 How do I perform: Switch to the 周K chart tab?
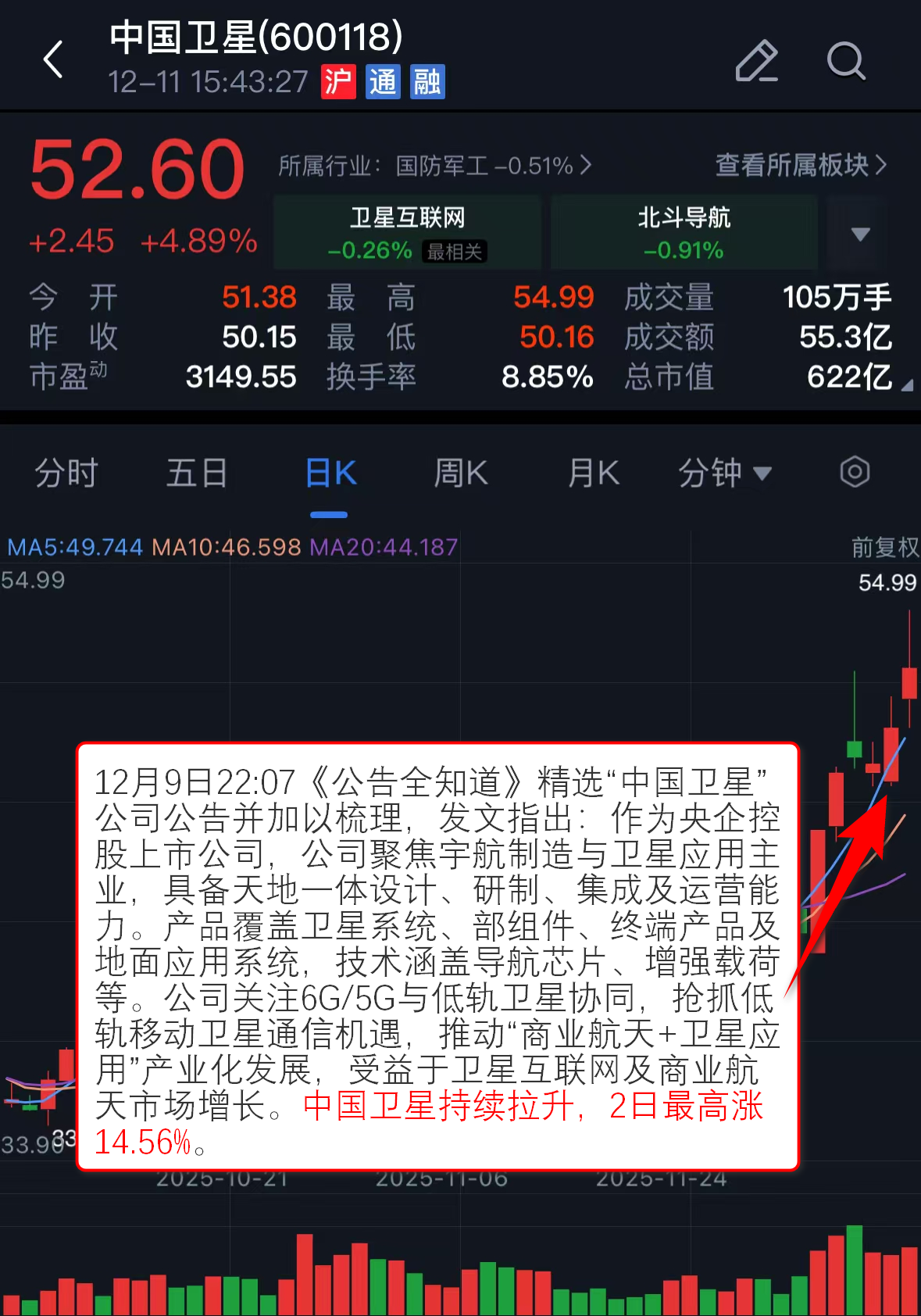pos(461,474)
